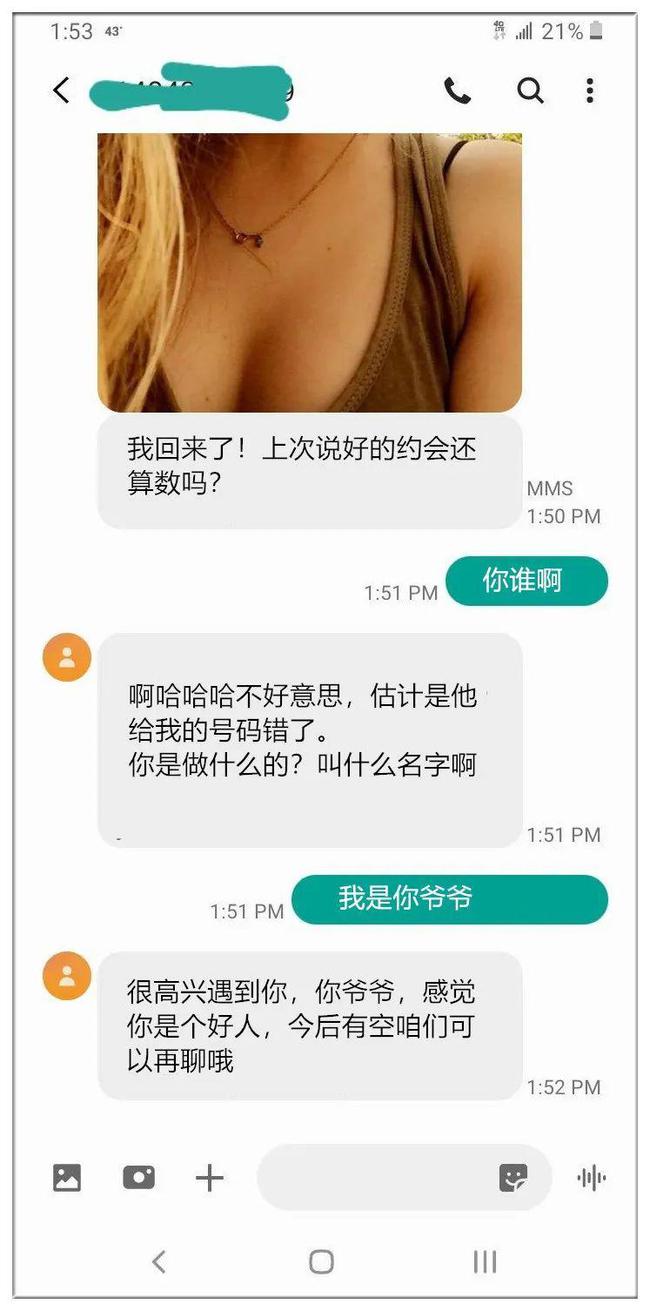
Task: Go back to the conversation list
Action: pos(61,91)
